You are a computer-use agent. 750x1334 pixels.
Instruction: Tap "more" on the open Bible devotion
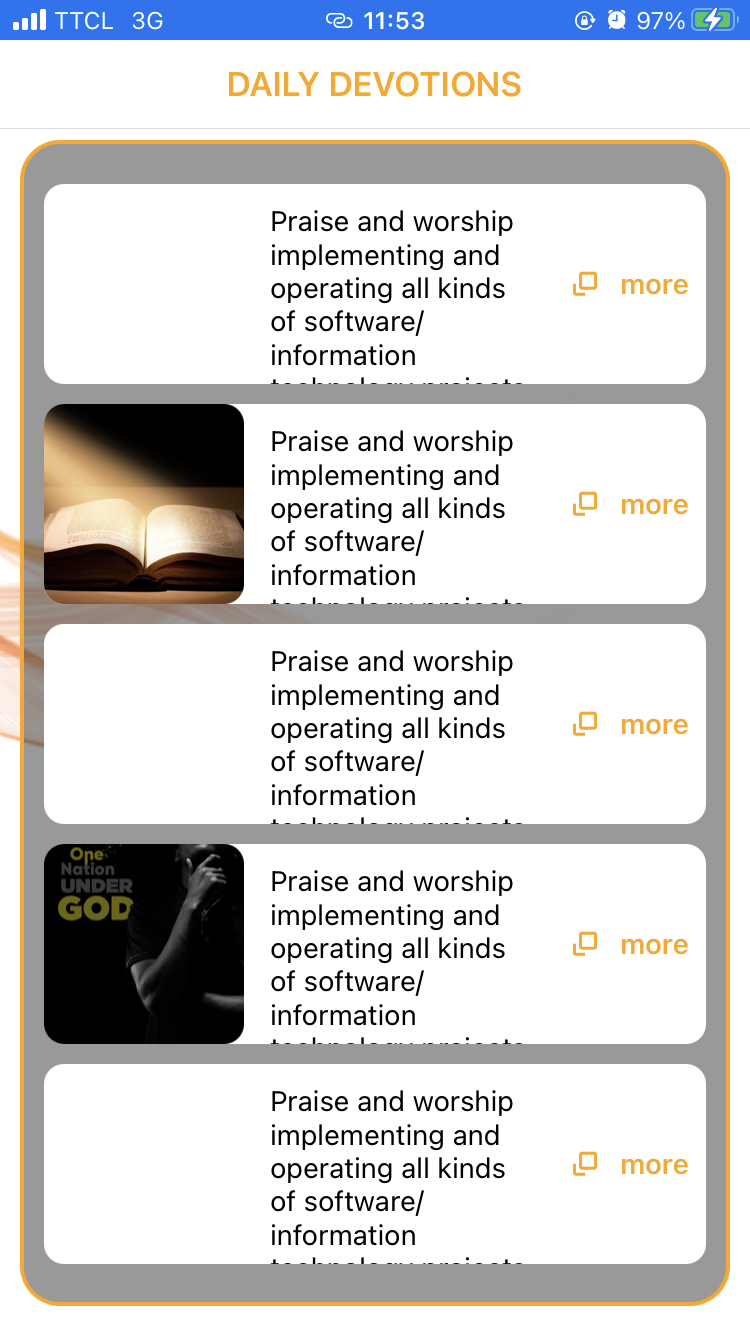[x=653, y=505]
